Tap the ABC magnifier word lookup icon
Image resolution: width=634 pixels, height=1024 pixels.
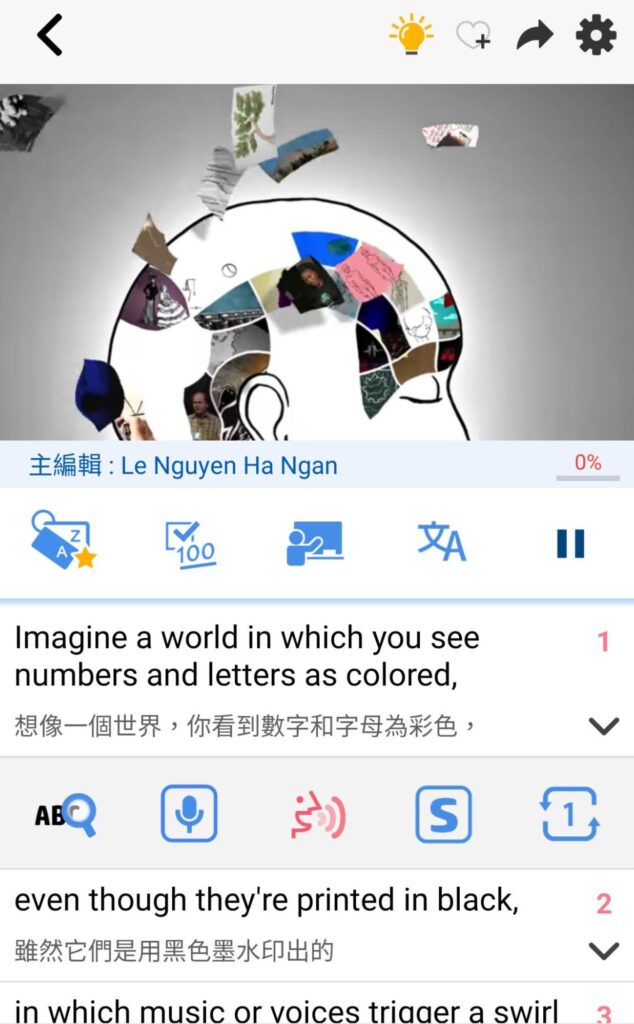[x=65, y=814]
